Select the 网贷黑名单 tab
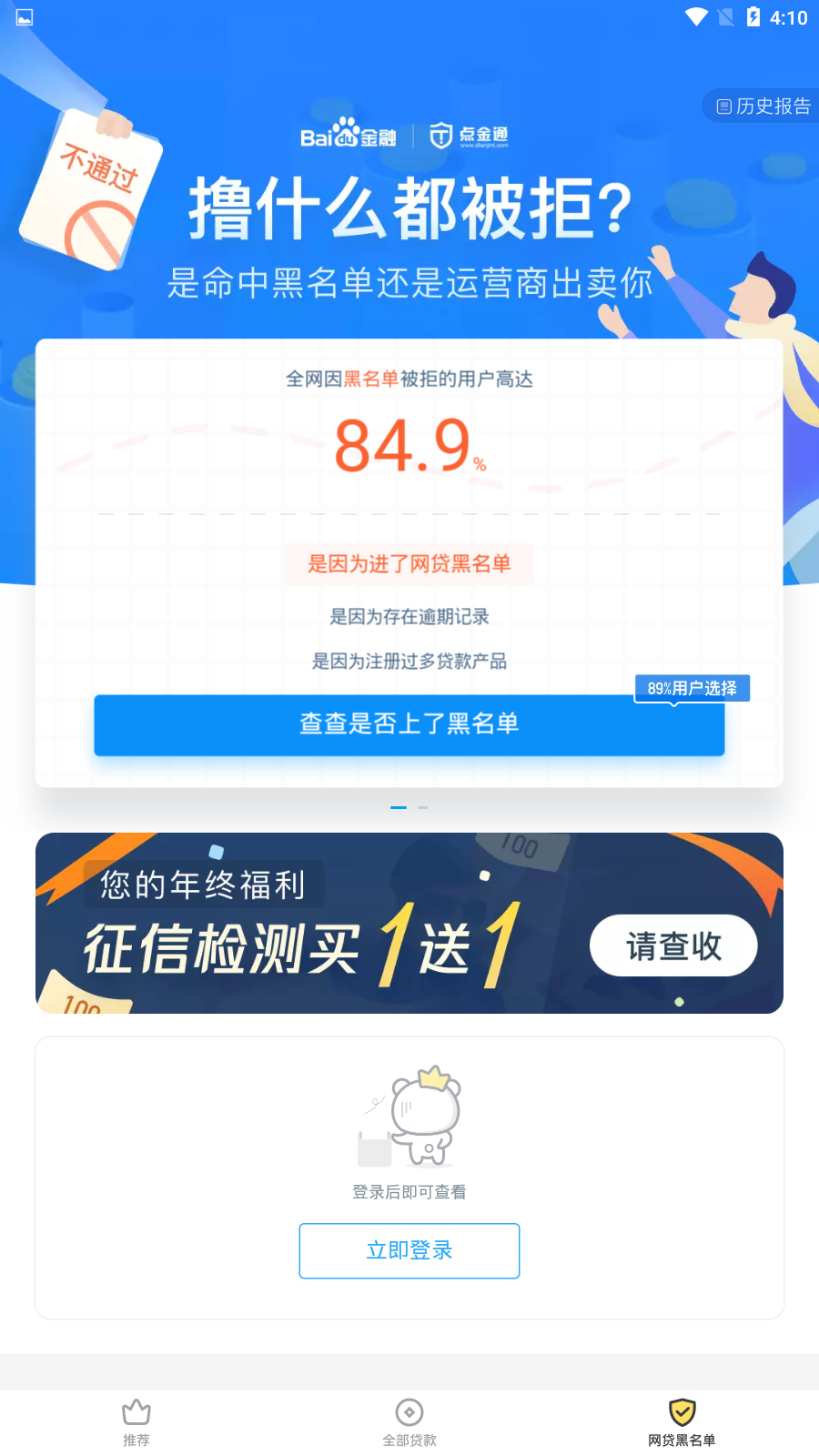The height and width of the screenshot is (1456, 819). (682, 1422)
